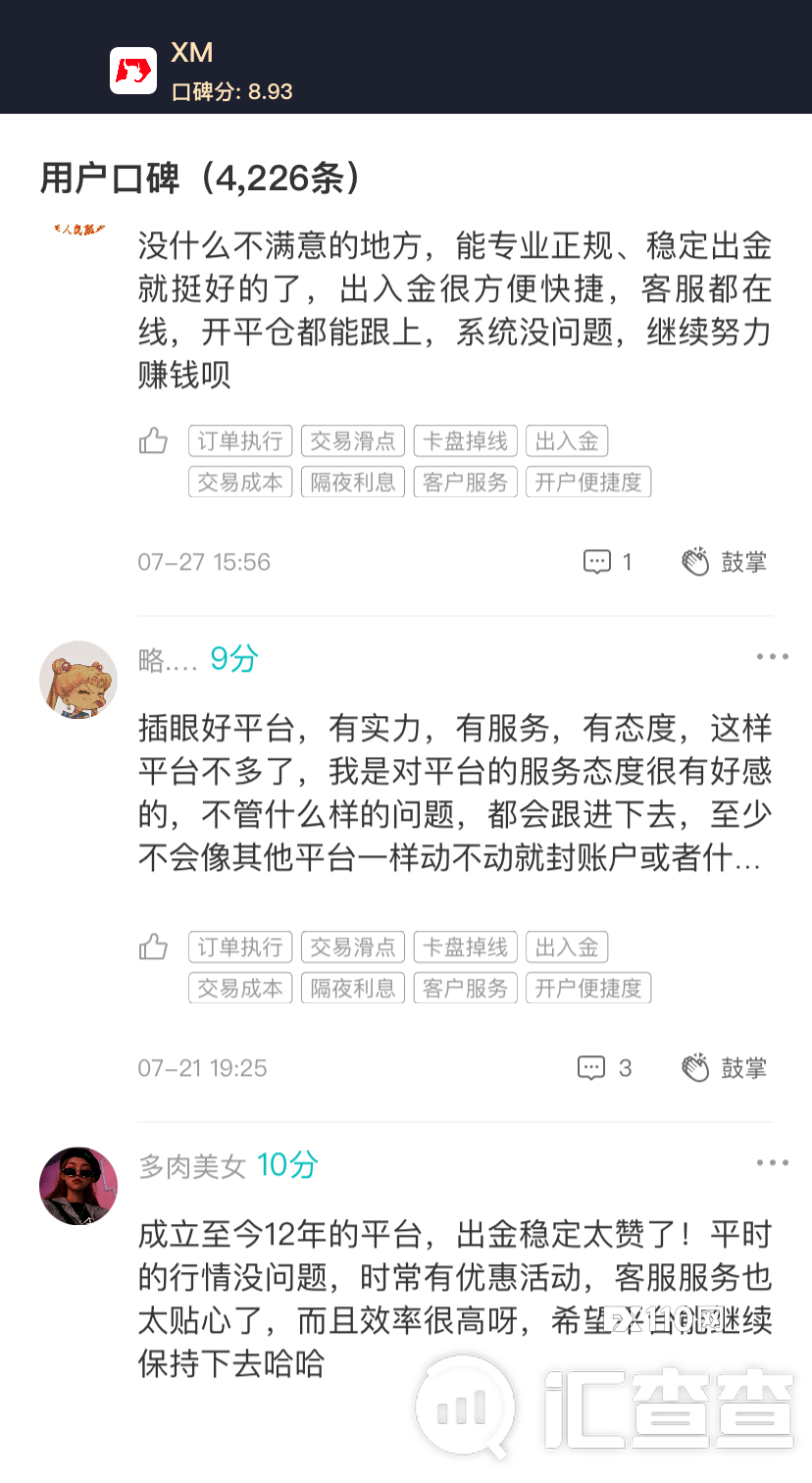812x1483 pixels.
Task: Toggle the 交易滑点 tag on the first review
Action: [x=352, y=440]
